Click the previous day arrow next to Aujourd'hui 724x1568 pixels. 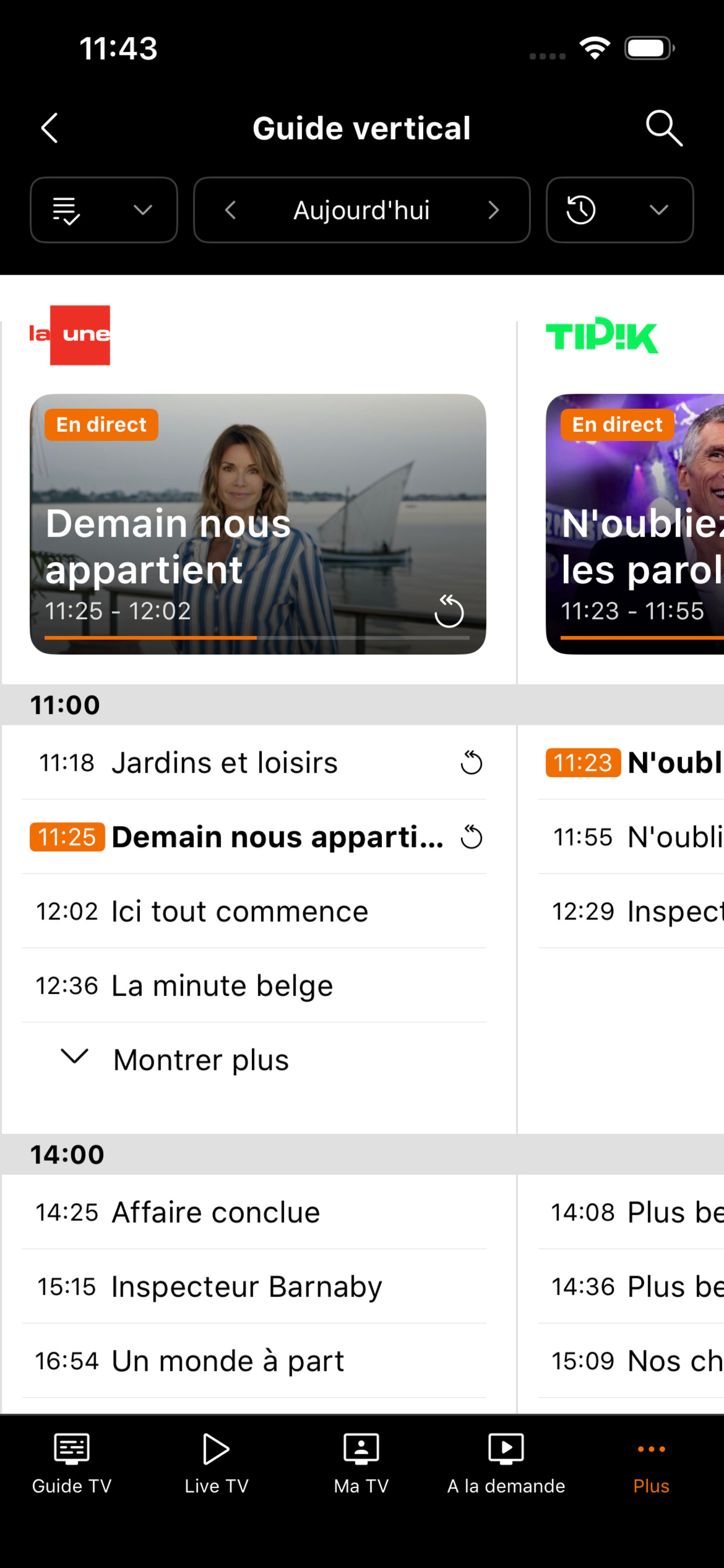230,211
